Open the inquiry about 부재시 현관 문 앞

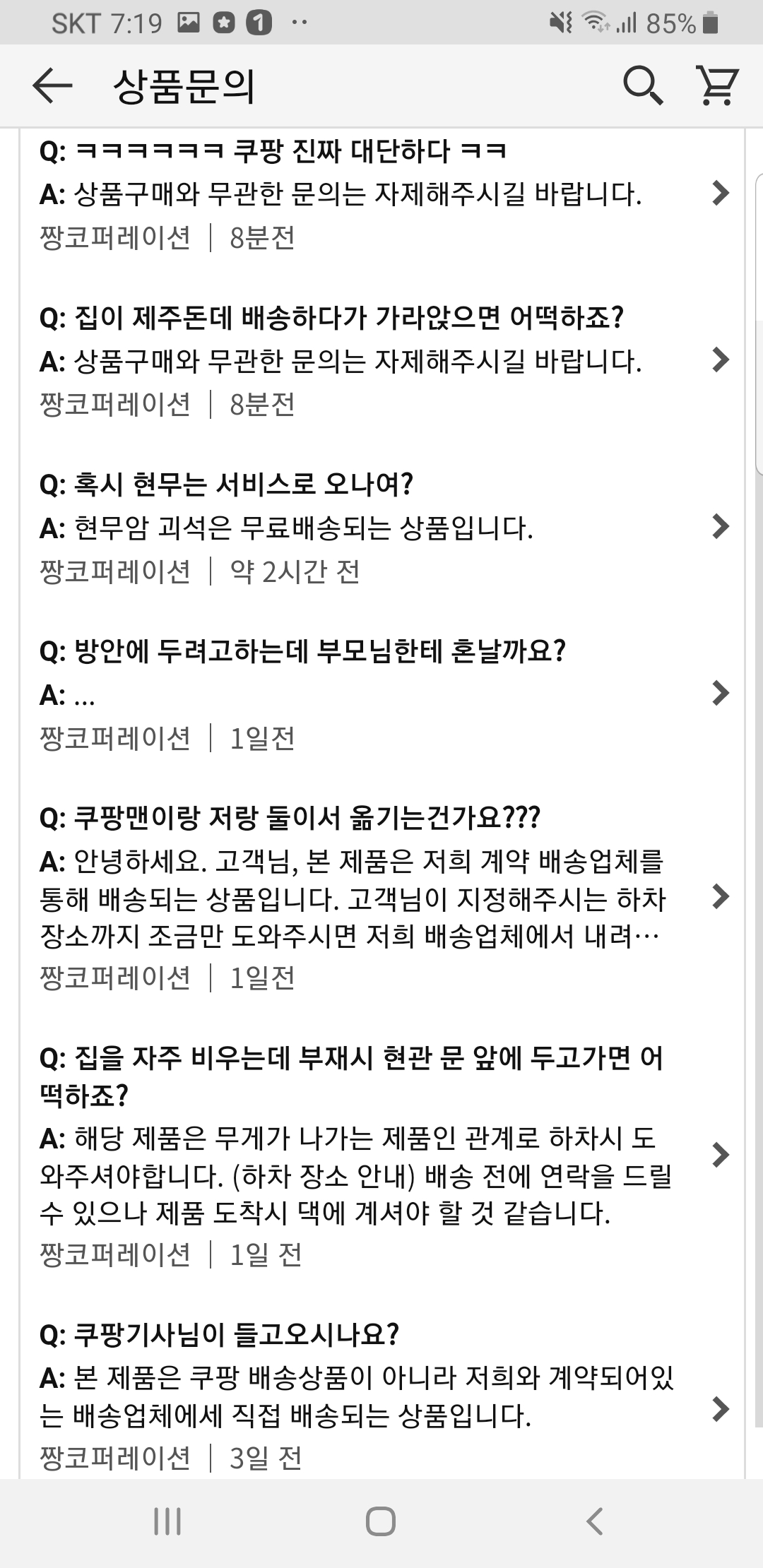coord(381,1156)
